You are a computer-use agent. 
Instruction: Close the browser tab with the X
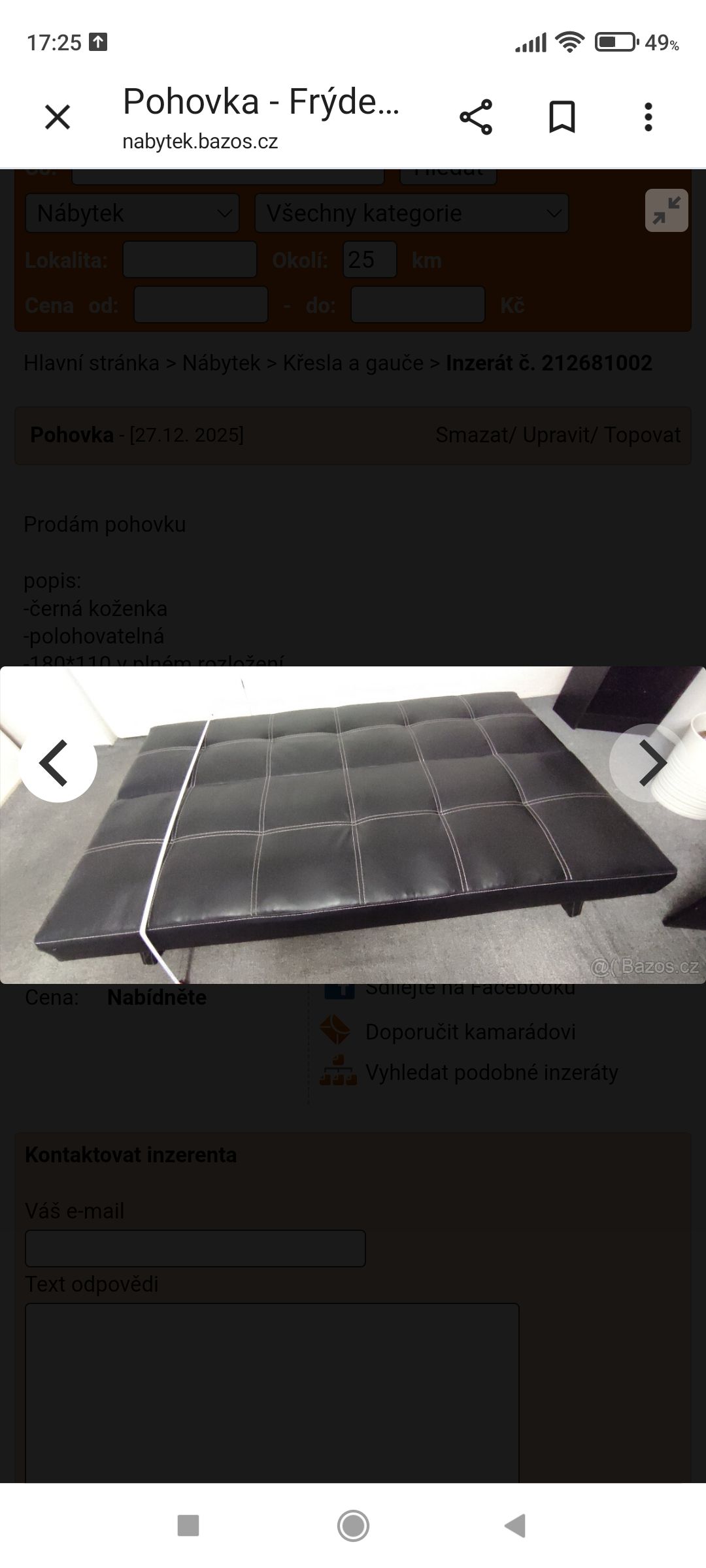[58, 118]
